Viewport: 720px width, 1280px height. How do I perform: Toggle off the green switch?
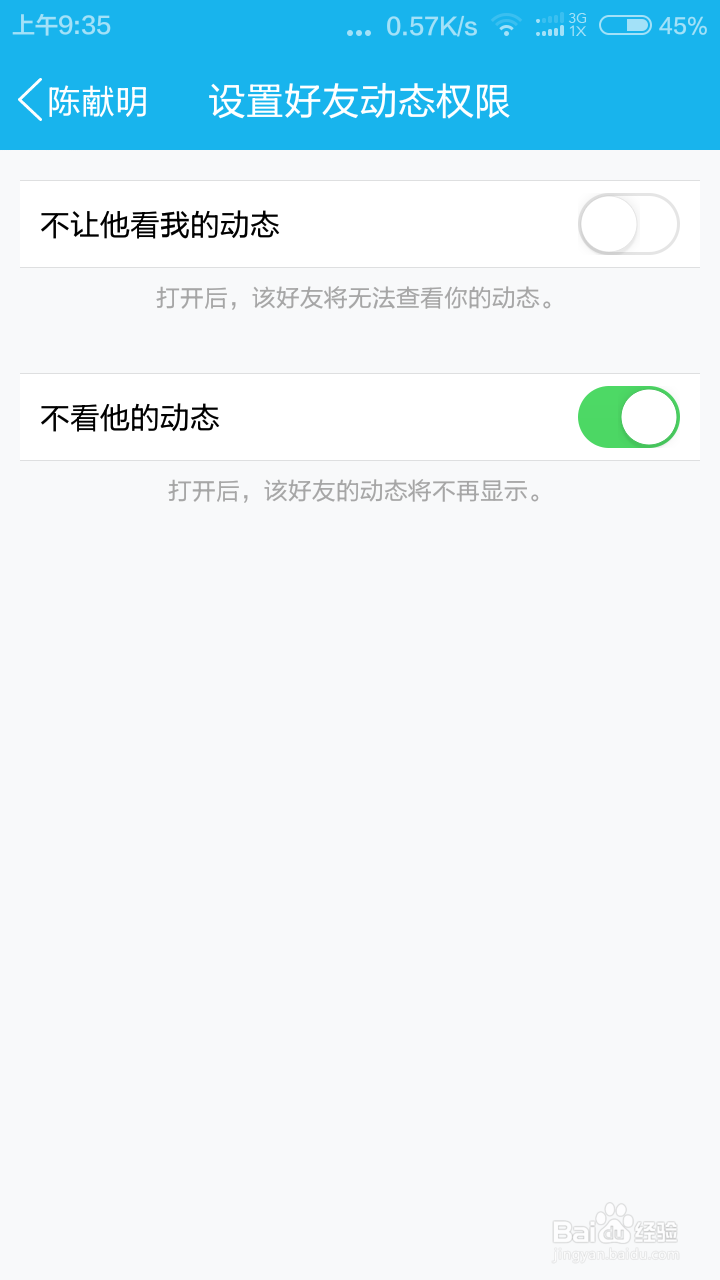628,417
